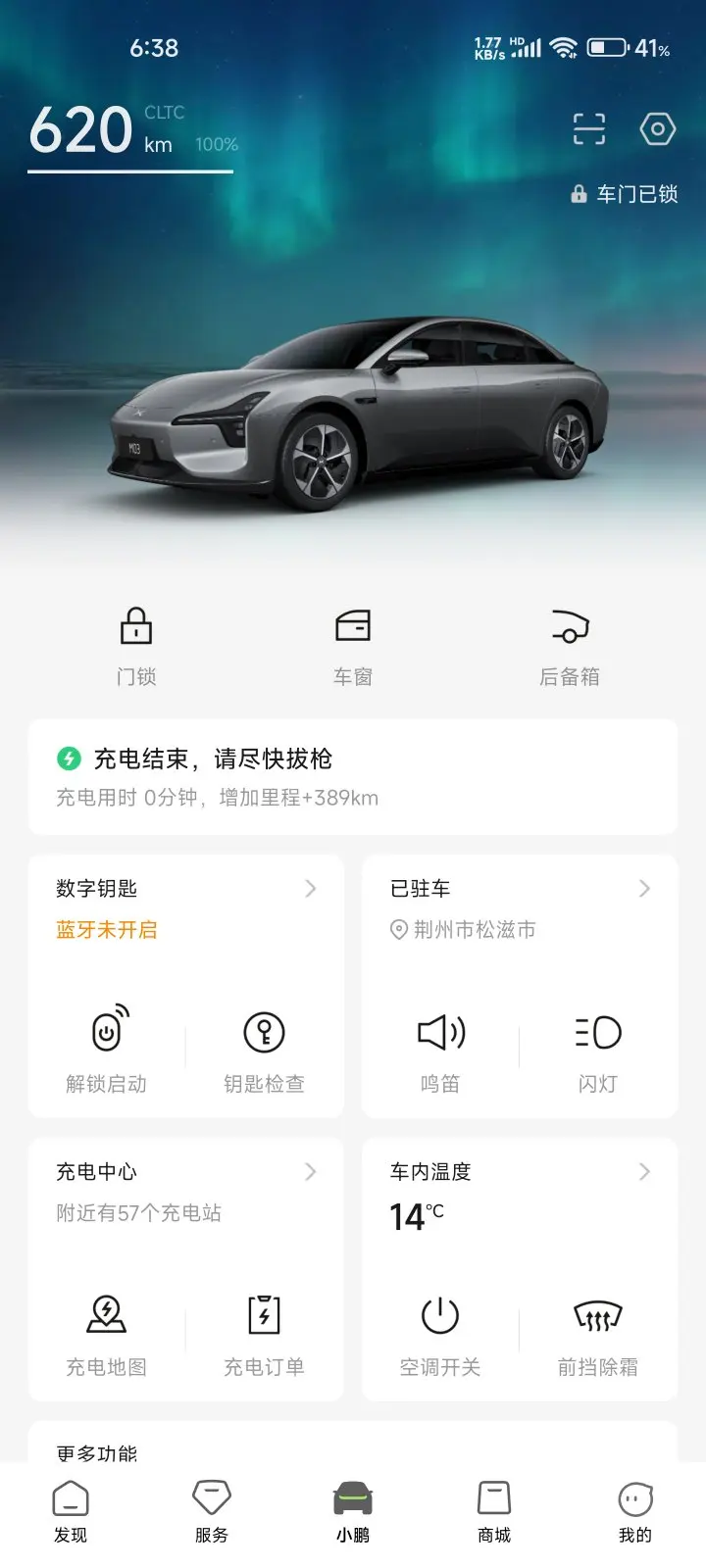
Task: Open the scan icon at top
Action: point(588,129)
